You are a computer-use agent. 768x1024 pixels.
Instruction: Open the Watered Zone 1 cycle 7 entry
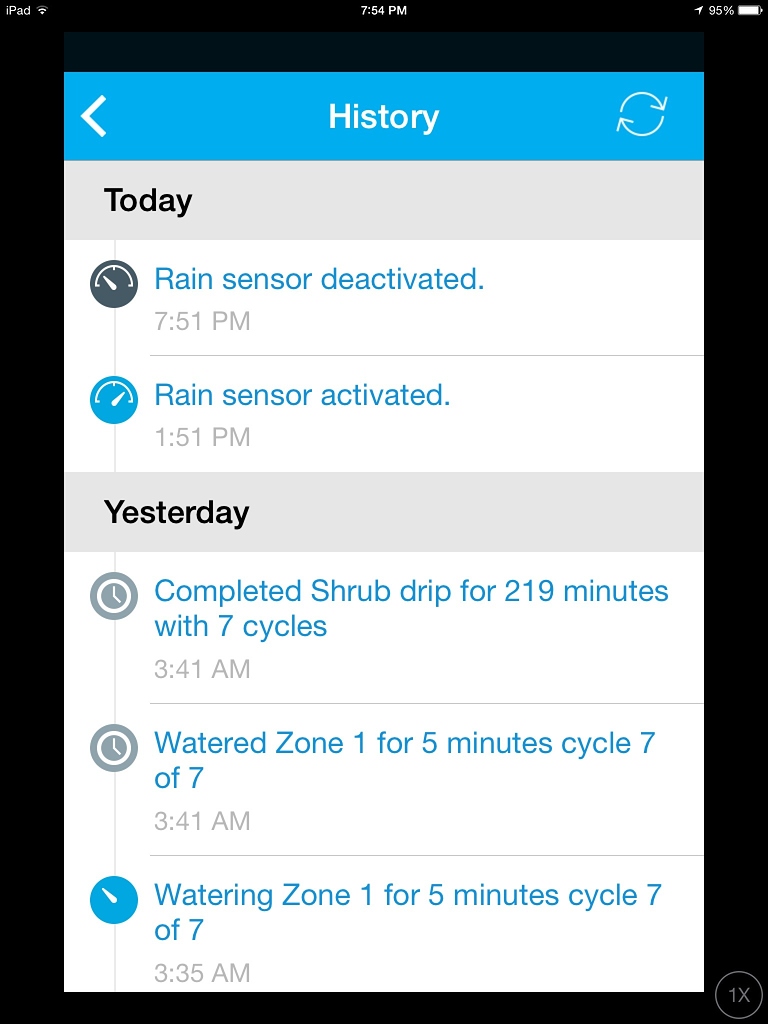[x=404, y=760]
